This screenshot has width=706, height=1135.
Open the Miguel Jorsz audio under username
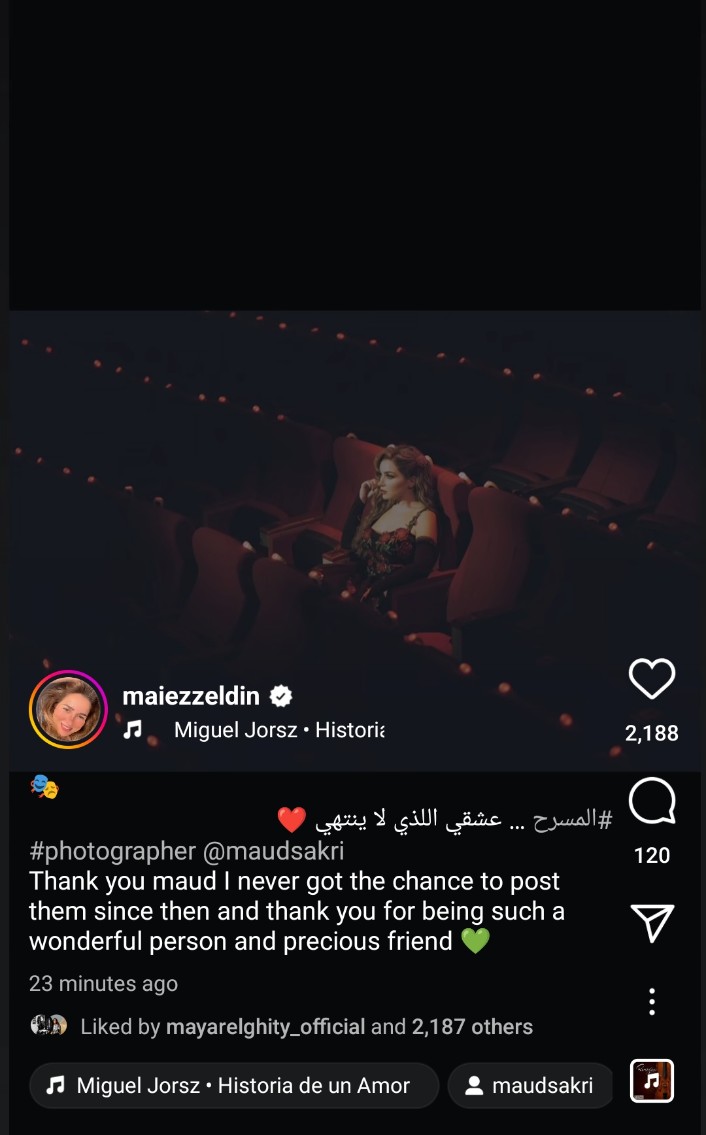pos(276,730)
